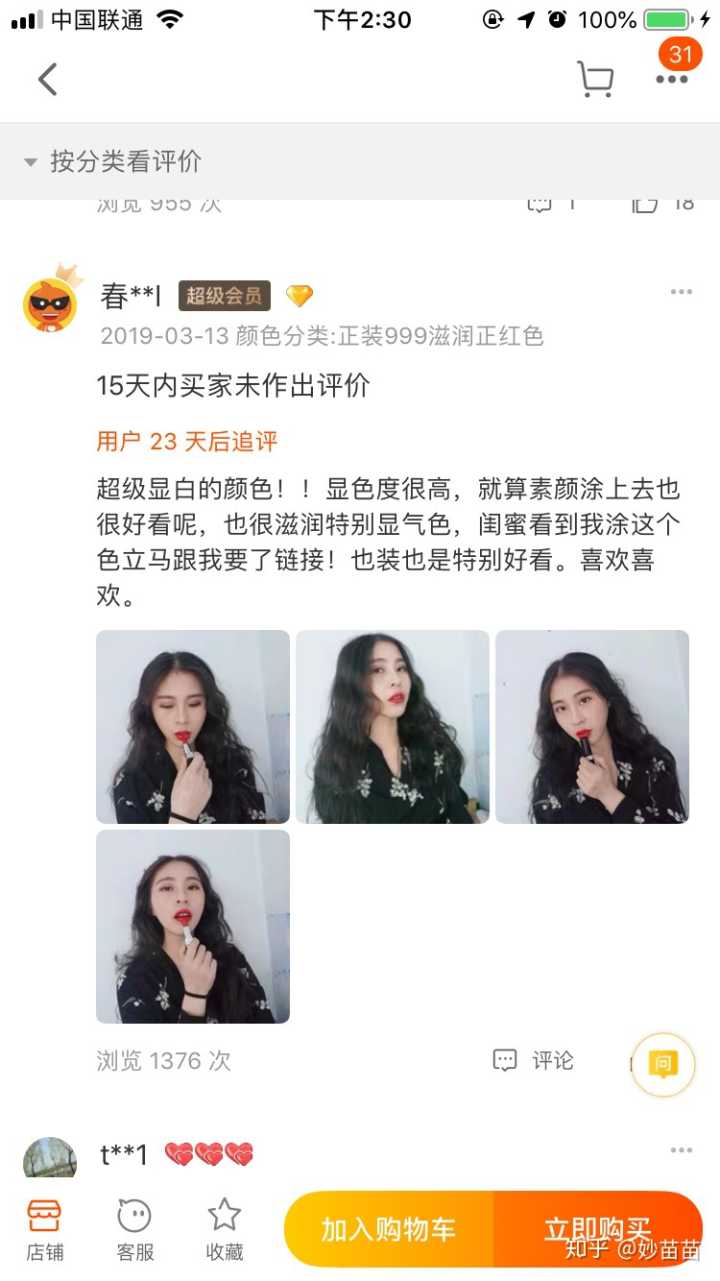Go back to the previous page
720x1281 pixels.
(x=47, y=79)
